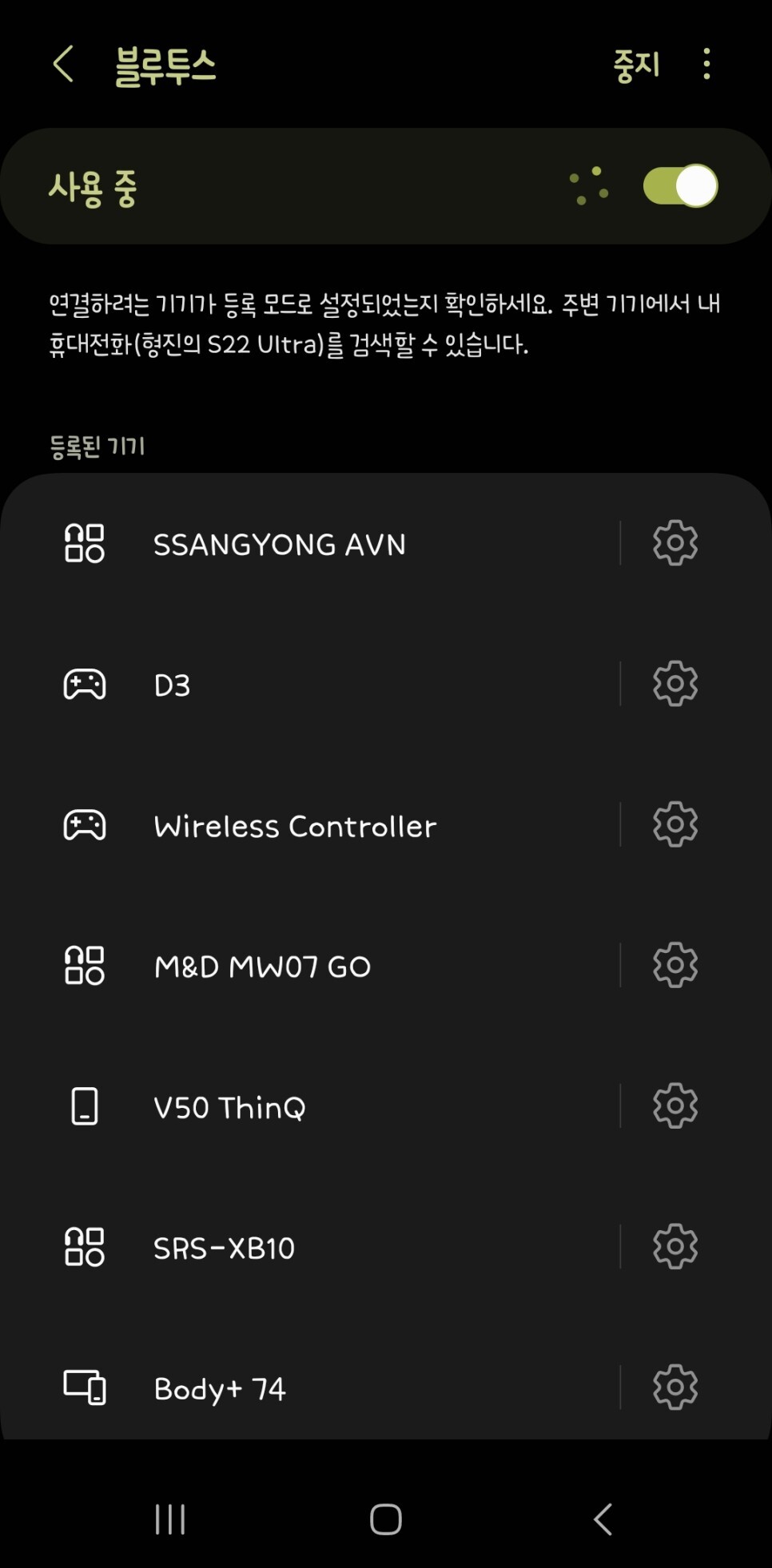Screen dimensions: 772x1568
Task: Open settings gear for M&D MW07 GO
Action: pos(675,965)
